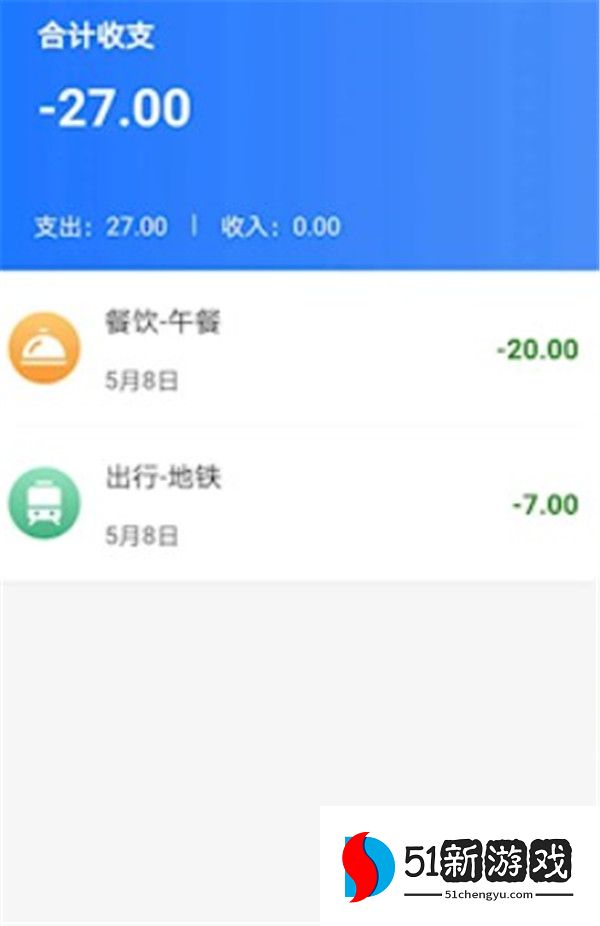View the 出行-地铁 expense record
This screenshot has width=600, height=926.
coord(300,504)
